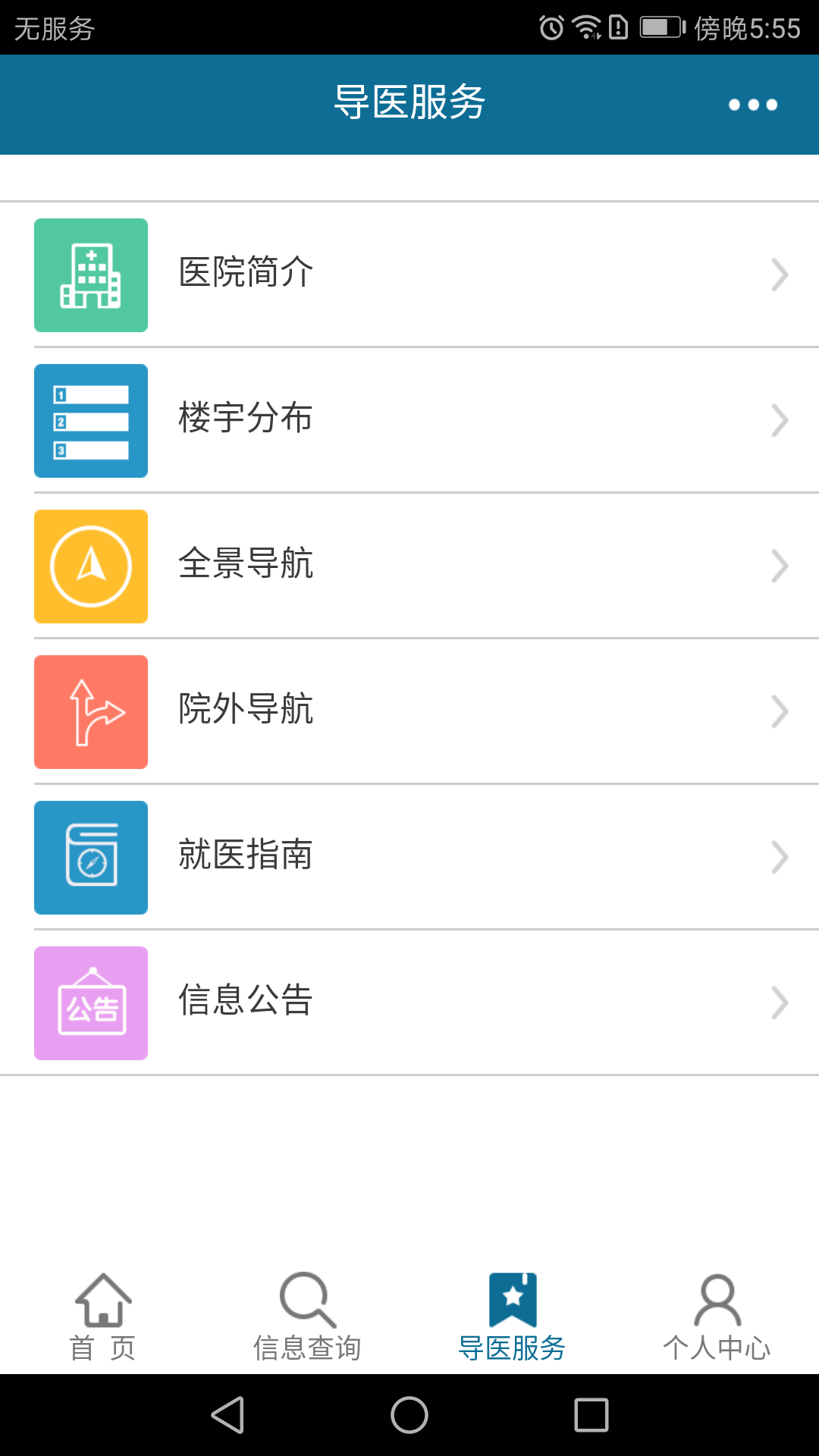This screenshot has height=1456, width=819.
Task: Open 楼宇分布 building layout
Action: tap(409, 420)
